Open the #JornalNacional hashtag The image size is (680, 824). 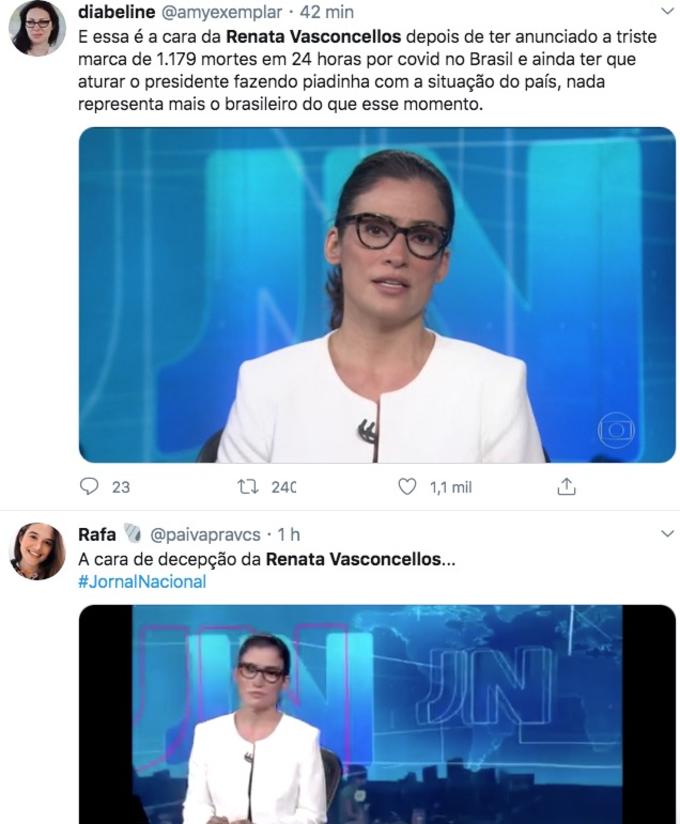coord(141,581)
